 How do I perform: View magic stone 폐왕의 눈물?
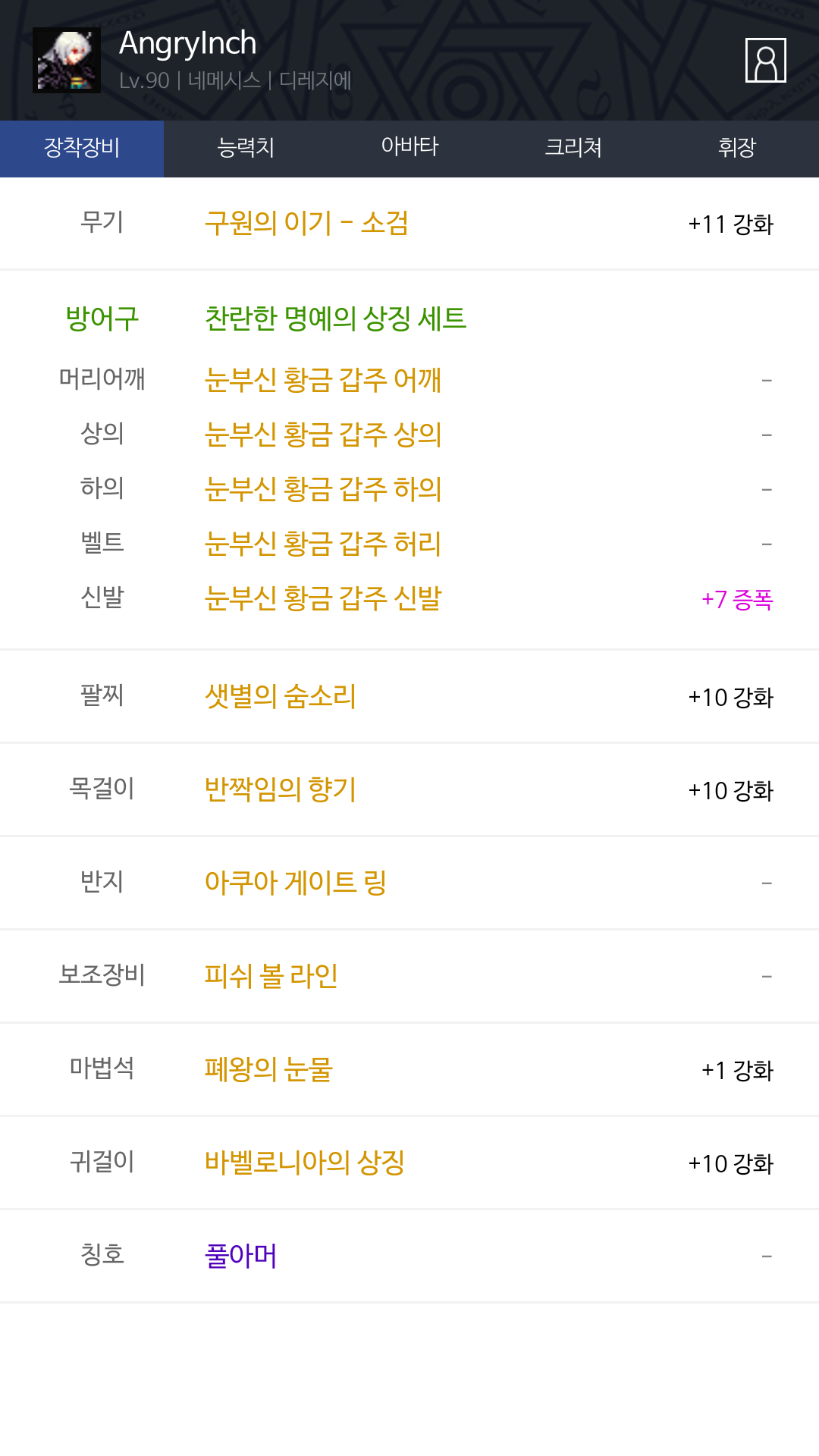pos(268,1069)
